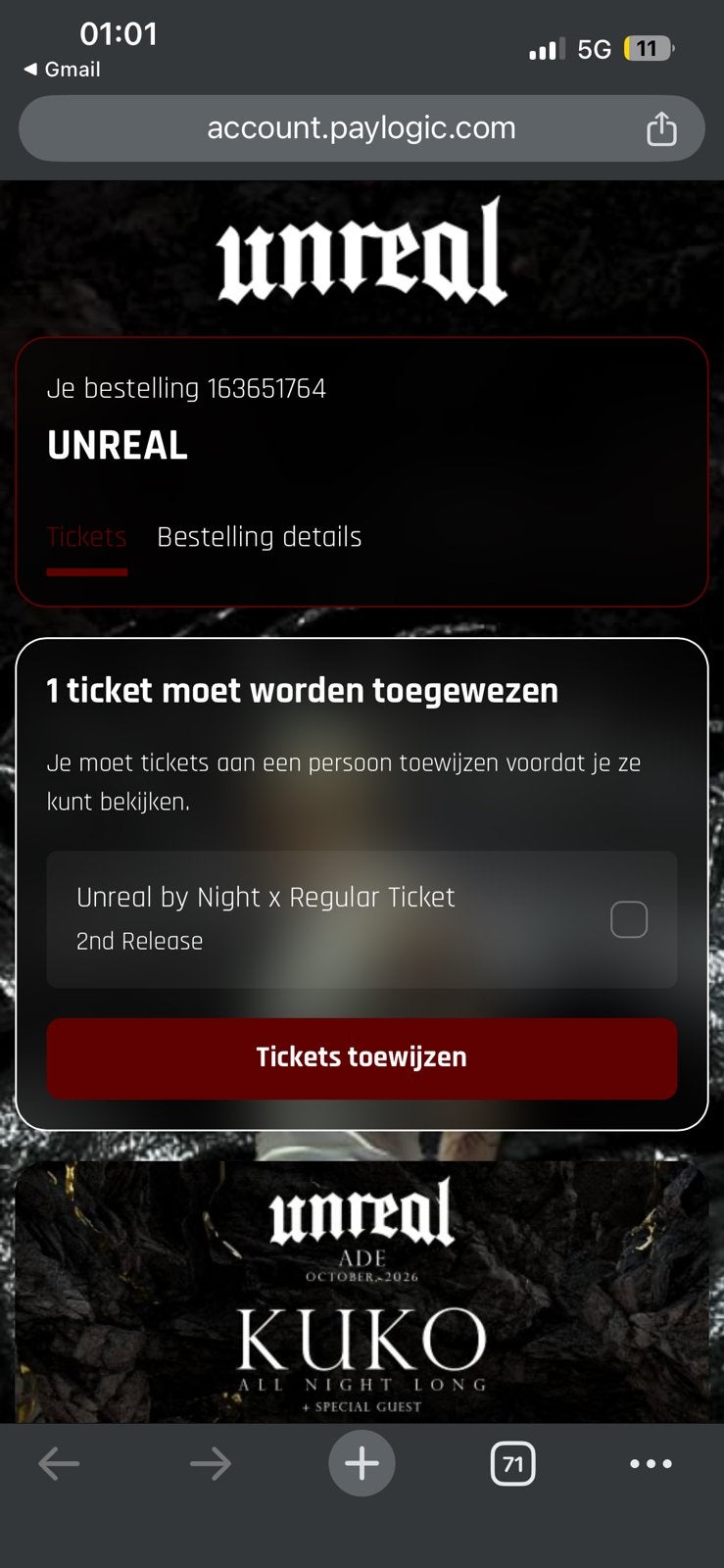Open the tab switcher showing 71 tabs
The height and width of the screenshot is (1568, 724).
512,1464
